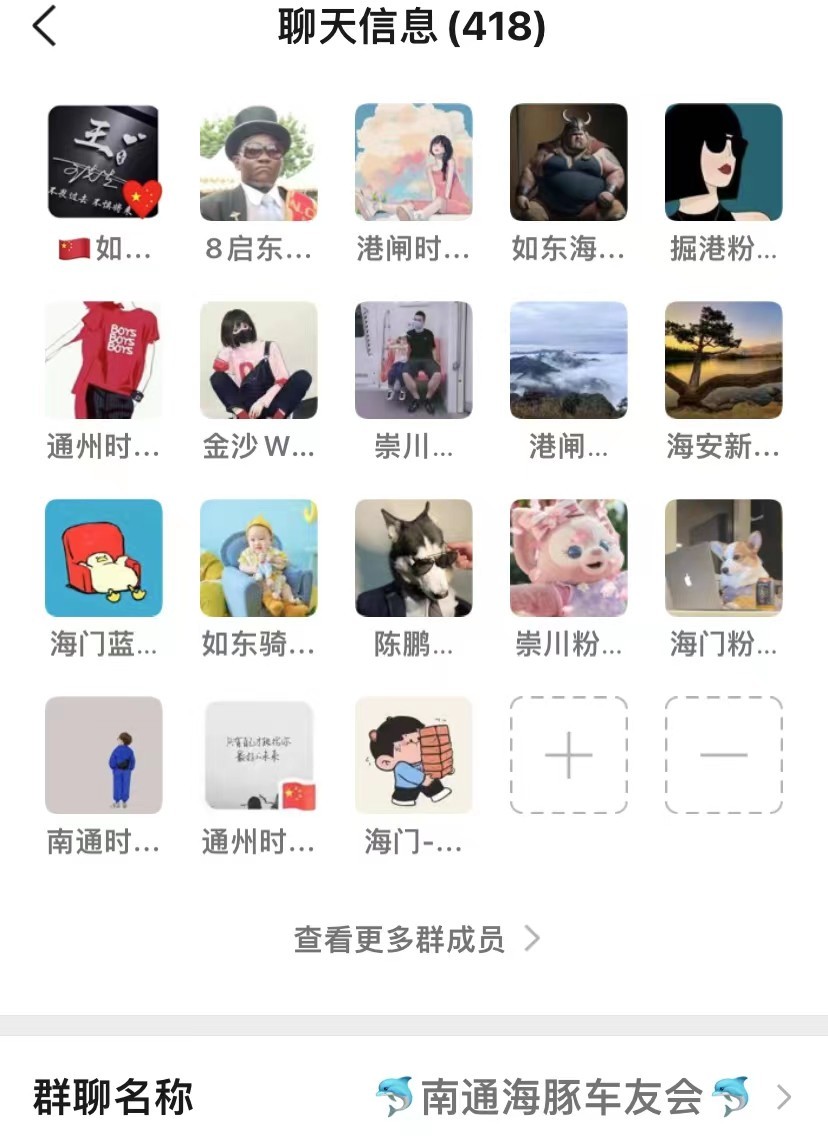Open member 海门- profile
Screen dimensions: 828x1136
pos(413,755)
